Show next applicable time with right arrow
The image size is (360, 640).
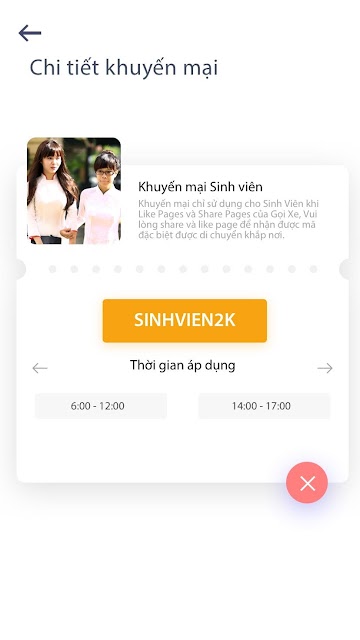325,368
